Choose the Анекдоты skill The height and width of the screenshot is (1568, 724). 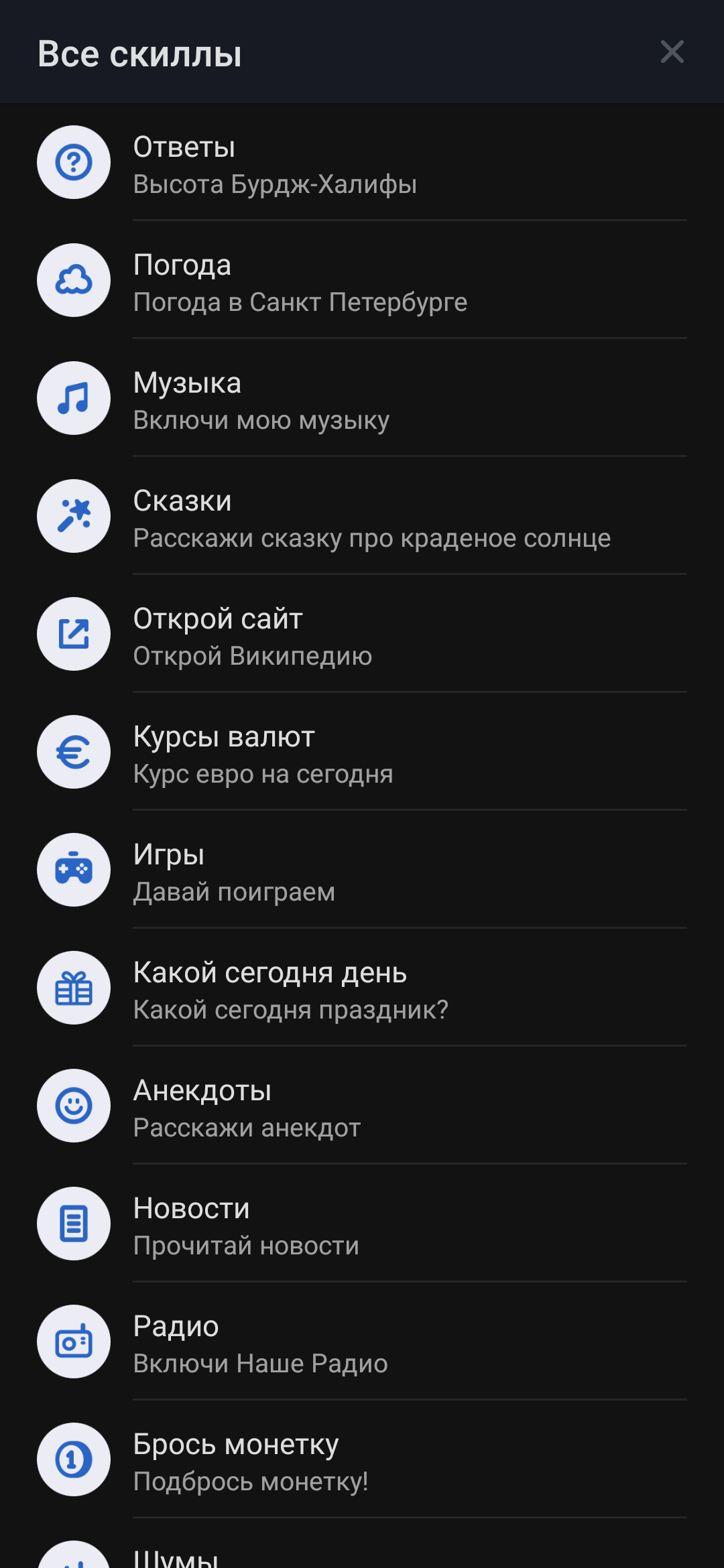tap(362, 1106)
